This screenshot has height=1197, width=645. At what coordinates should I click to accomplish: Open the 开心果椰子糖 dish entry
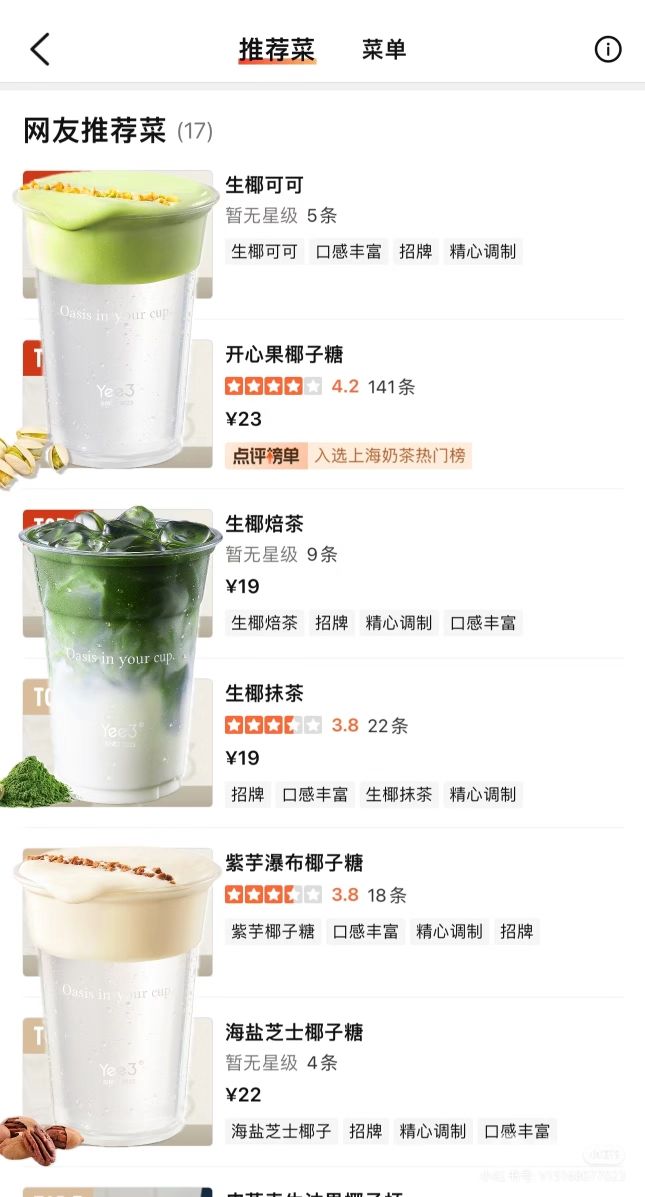pos(323,404)
